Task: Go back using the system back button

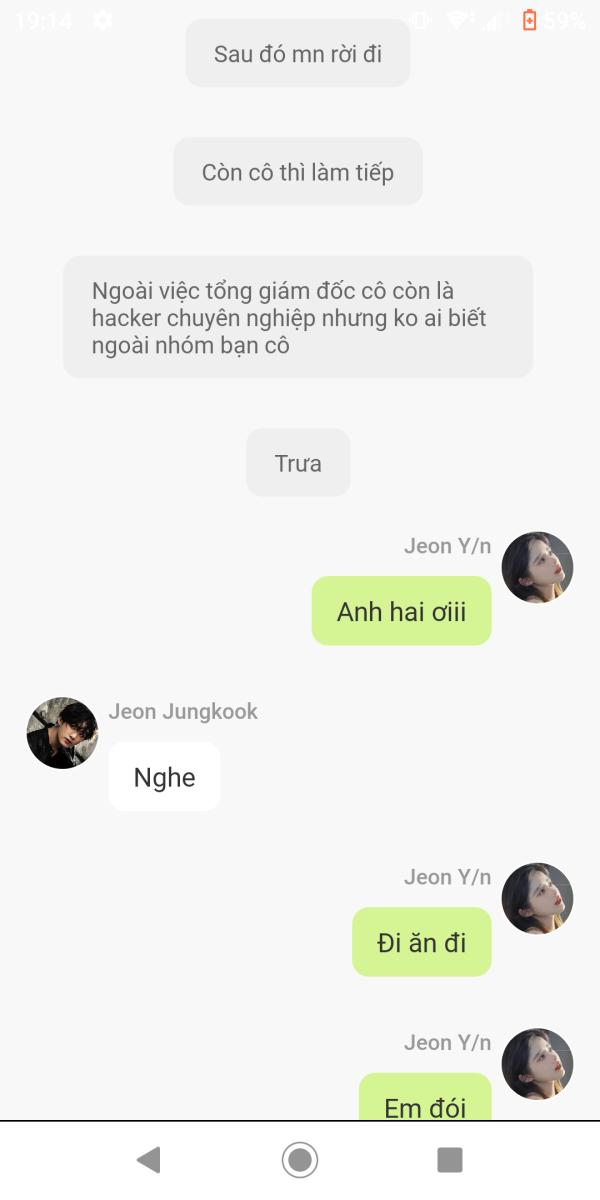Action: [149, 1160]
